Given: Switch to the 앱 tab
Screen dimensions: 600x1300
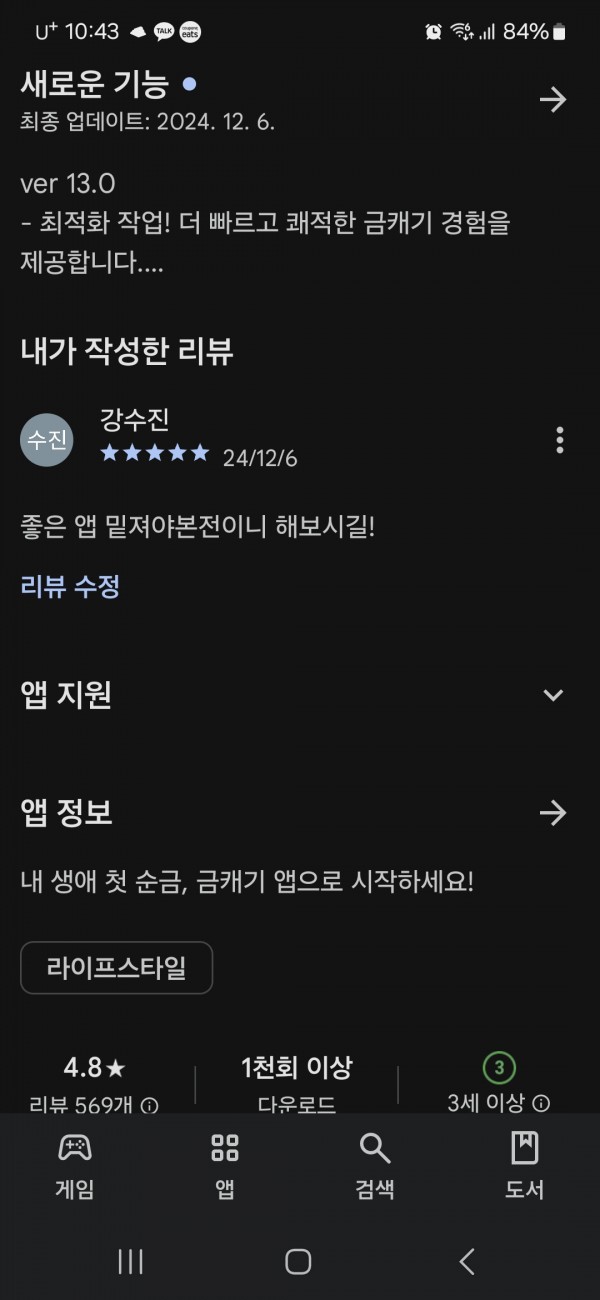Looking at the screenshot, I should point(225,1166).
